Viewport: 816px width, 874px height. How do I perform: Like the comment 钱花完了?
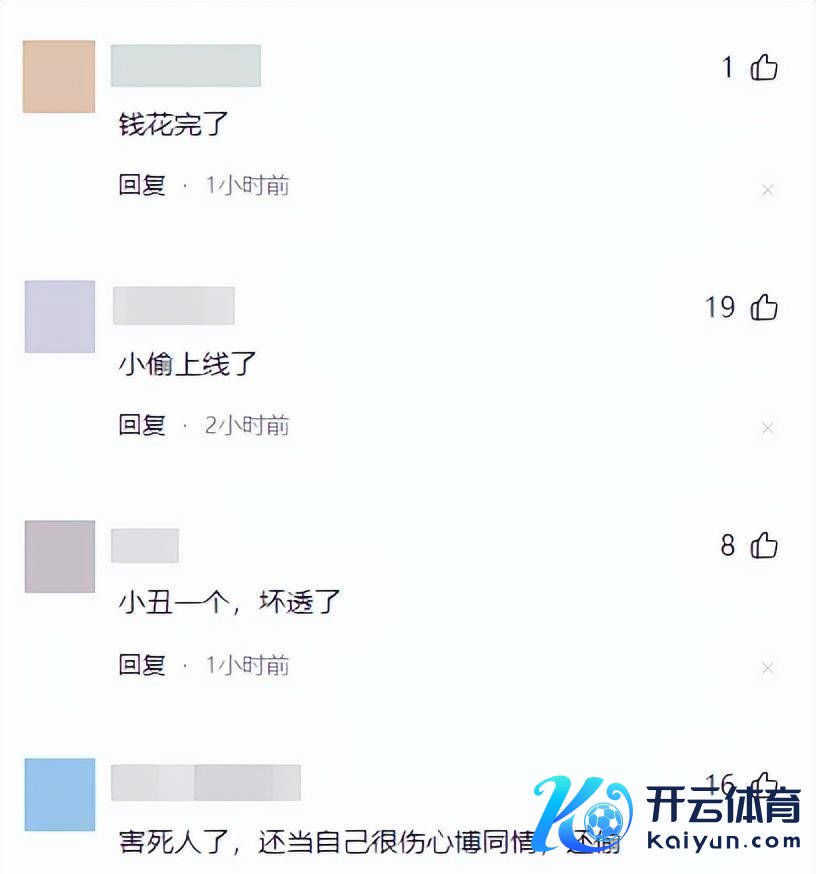point(764,67)
